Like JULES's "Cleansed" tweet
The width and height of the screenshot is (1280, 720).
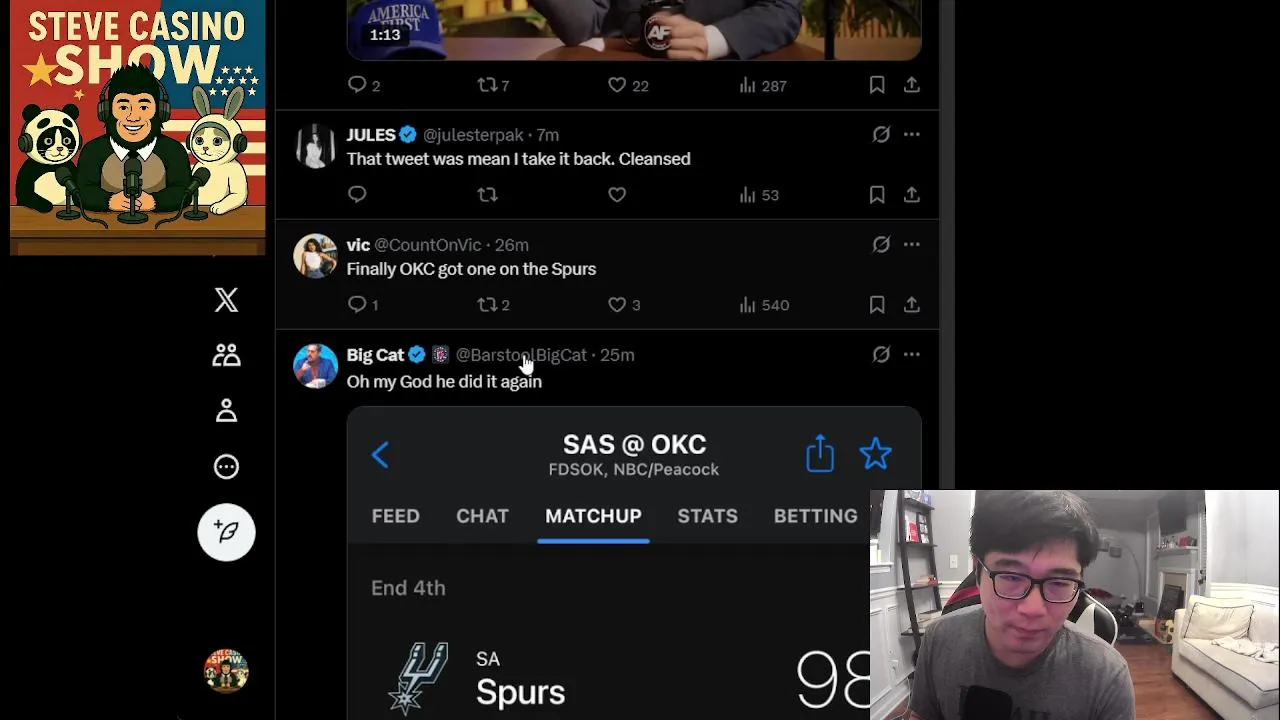(x=617, y=195)
